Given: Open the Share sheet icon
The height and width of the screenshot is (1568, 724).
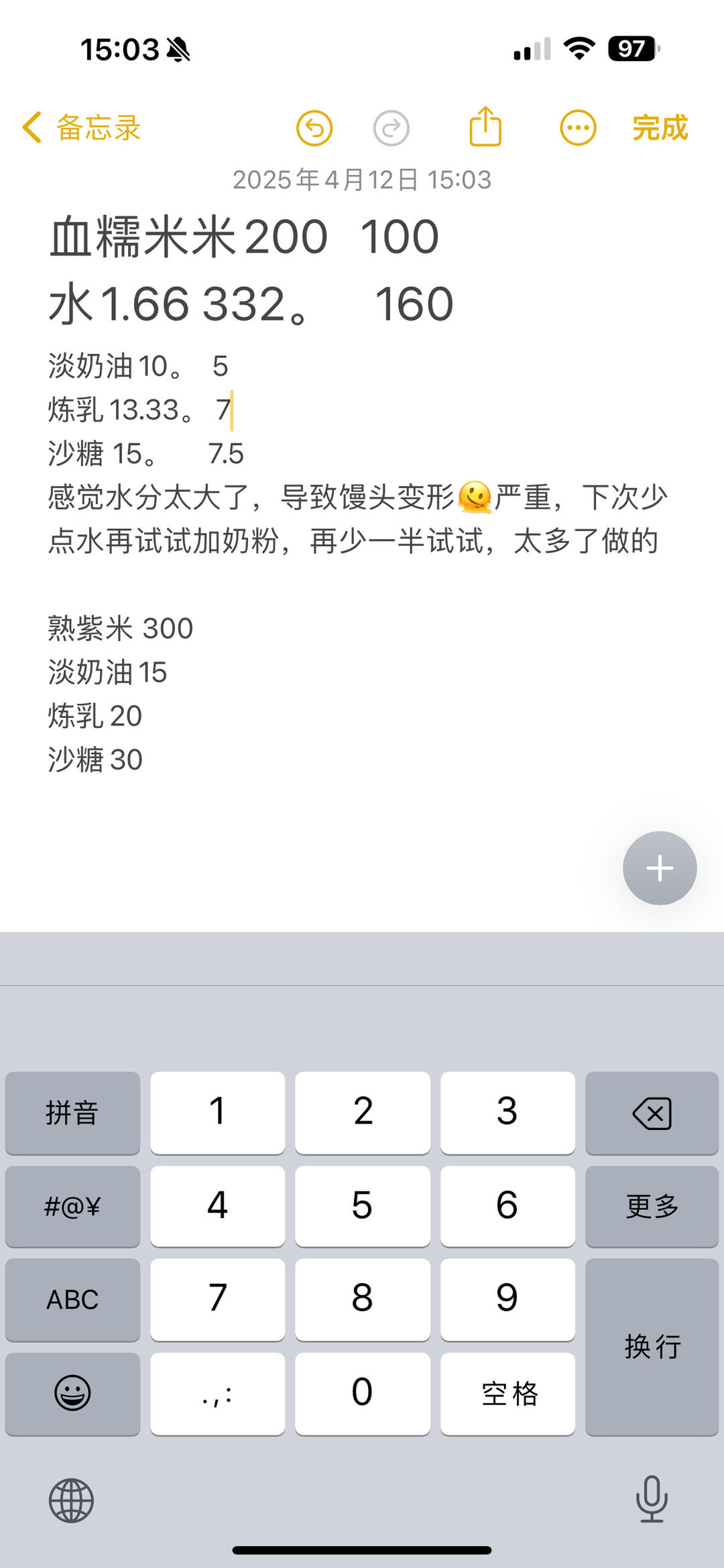Looking at the screenshot, I should (487, 127).
